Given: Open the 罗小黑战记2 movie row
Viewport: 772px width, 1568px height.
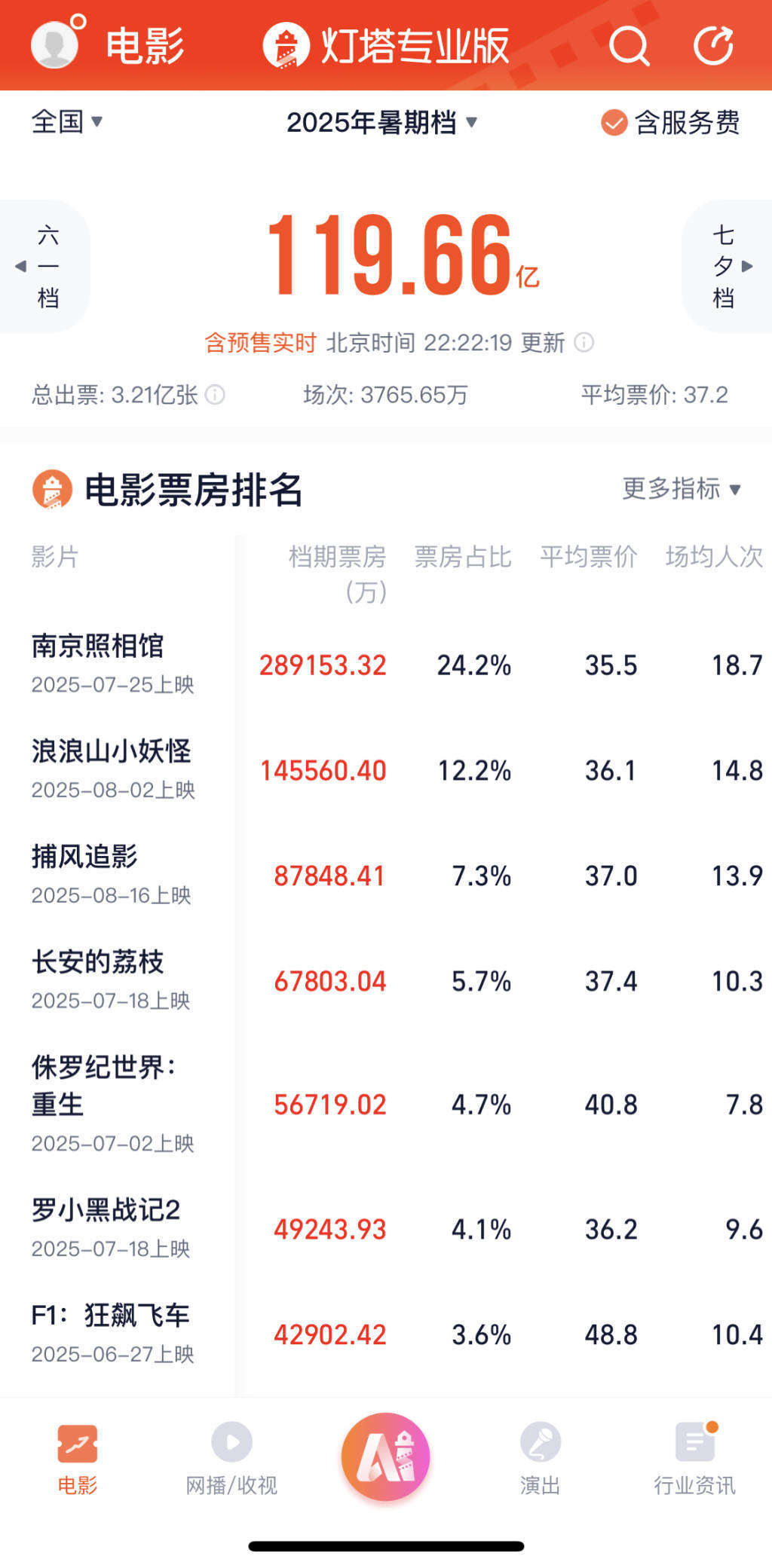Looking at the screenshot, I should coord(113,1227).
